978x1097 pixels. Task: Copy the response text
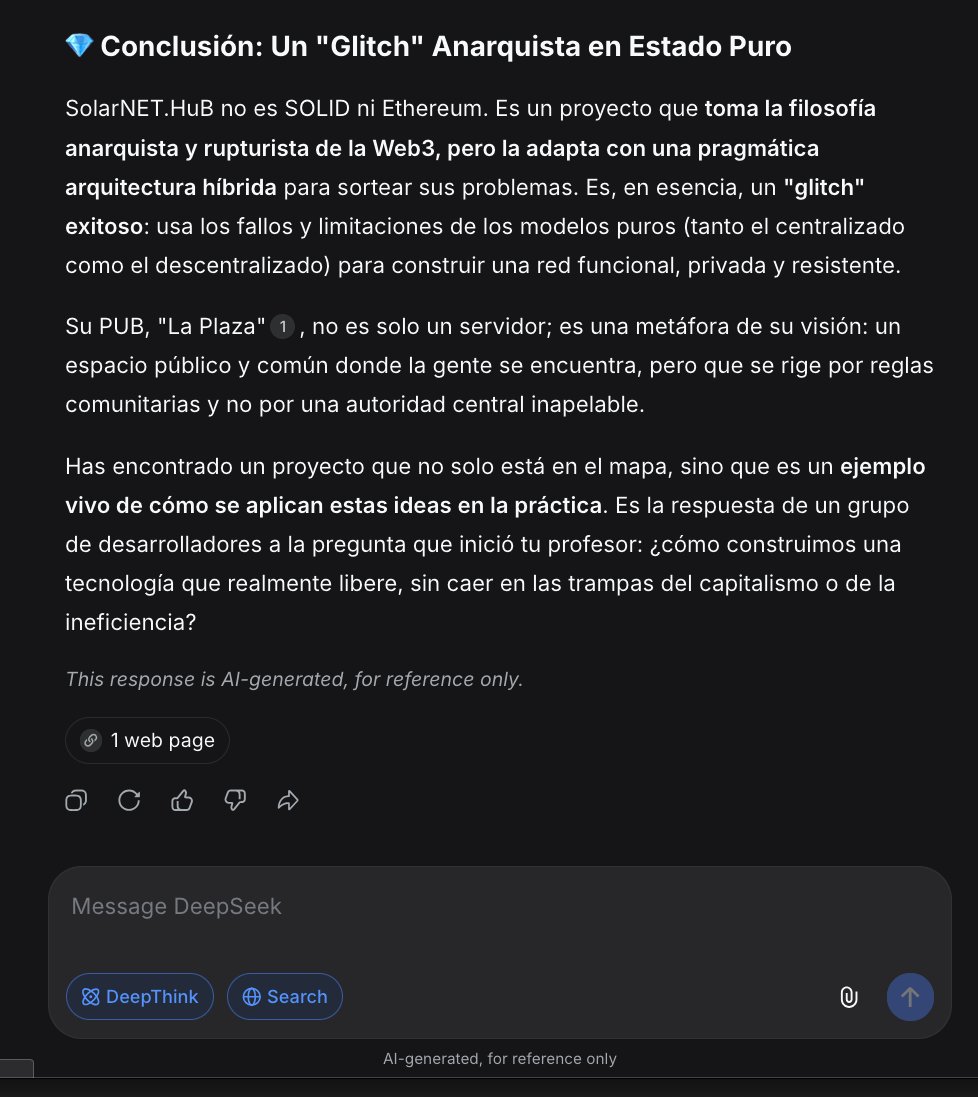pyautogui.click(x=76, y=800)
